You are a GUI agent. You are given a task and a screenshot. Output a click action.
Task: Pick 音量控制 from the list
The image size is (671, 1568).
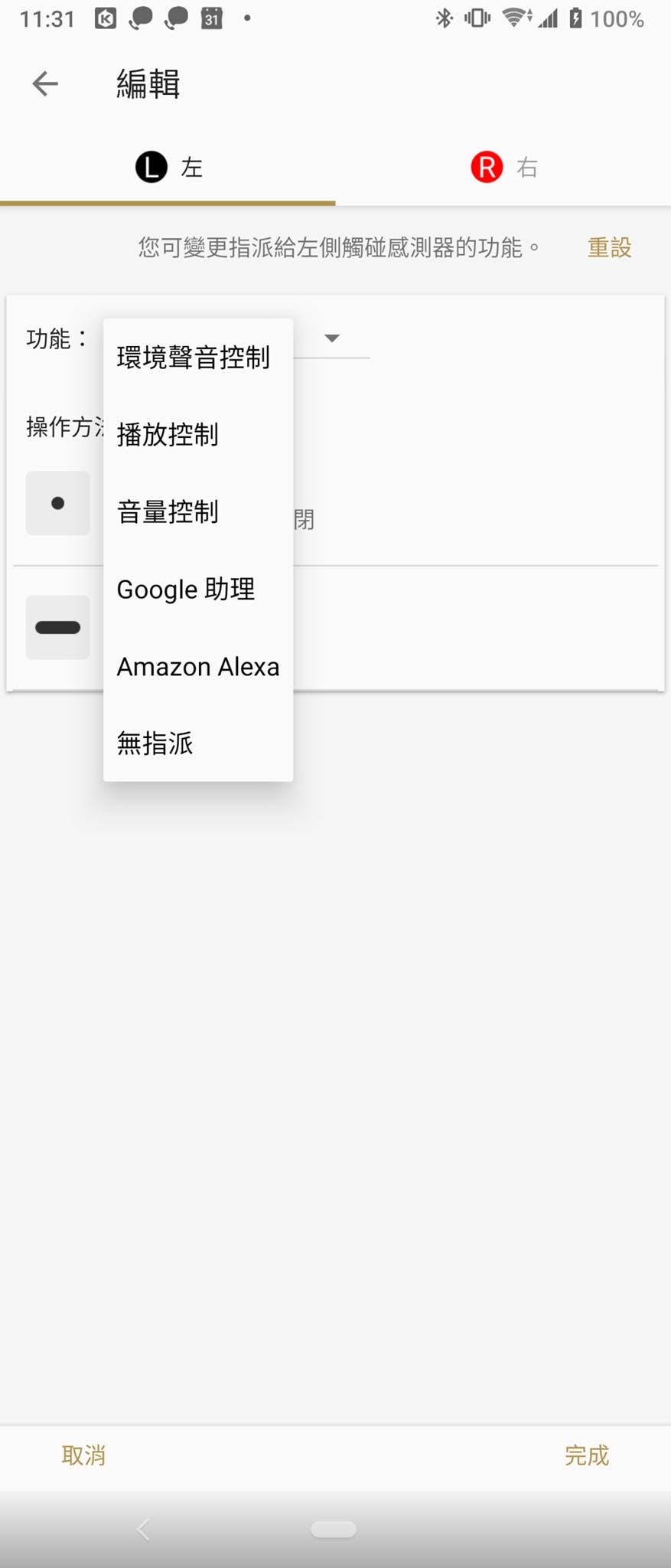(168, 511)
